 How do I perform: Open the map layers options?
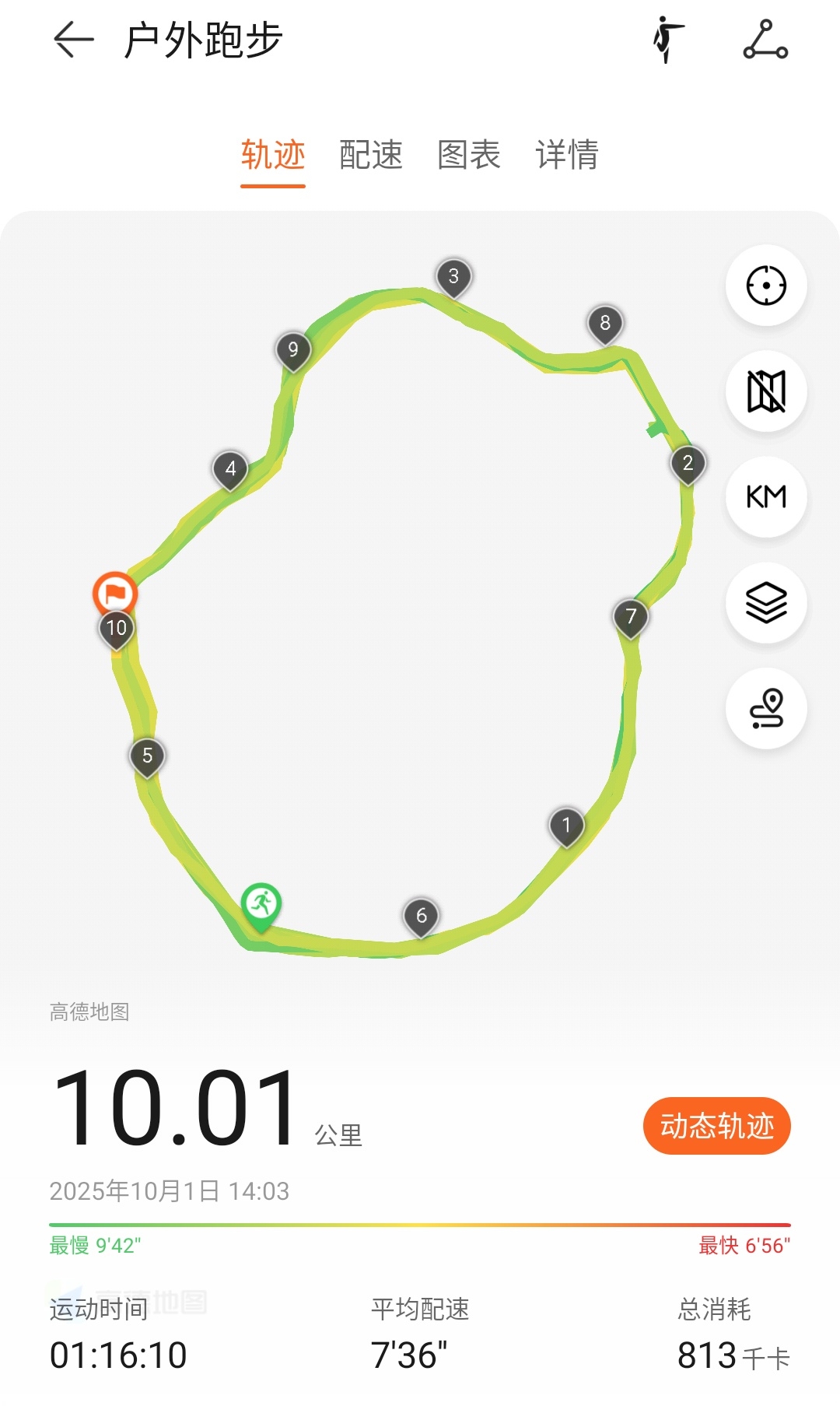(766, 603)
